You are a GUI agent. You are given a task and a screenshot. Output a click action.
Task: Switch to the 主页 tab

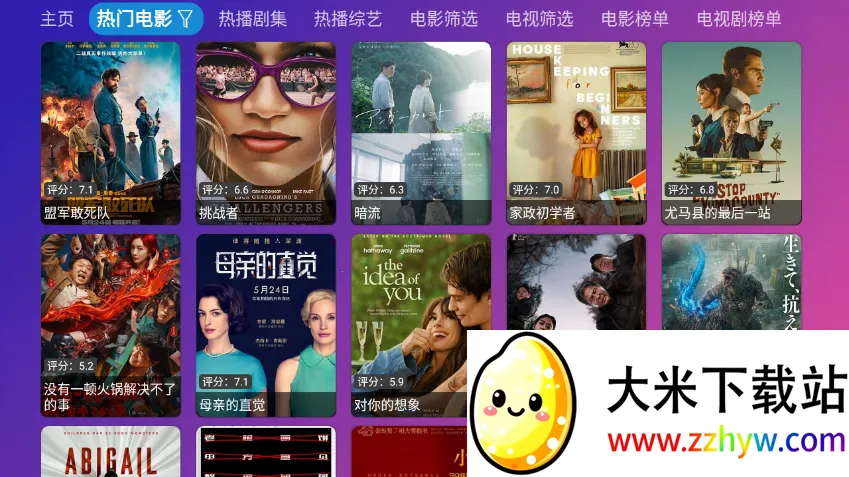pyautogui.click(x=57, y=19)
